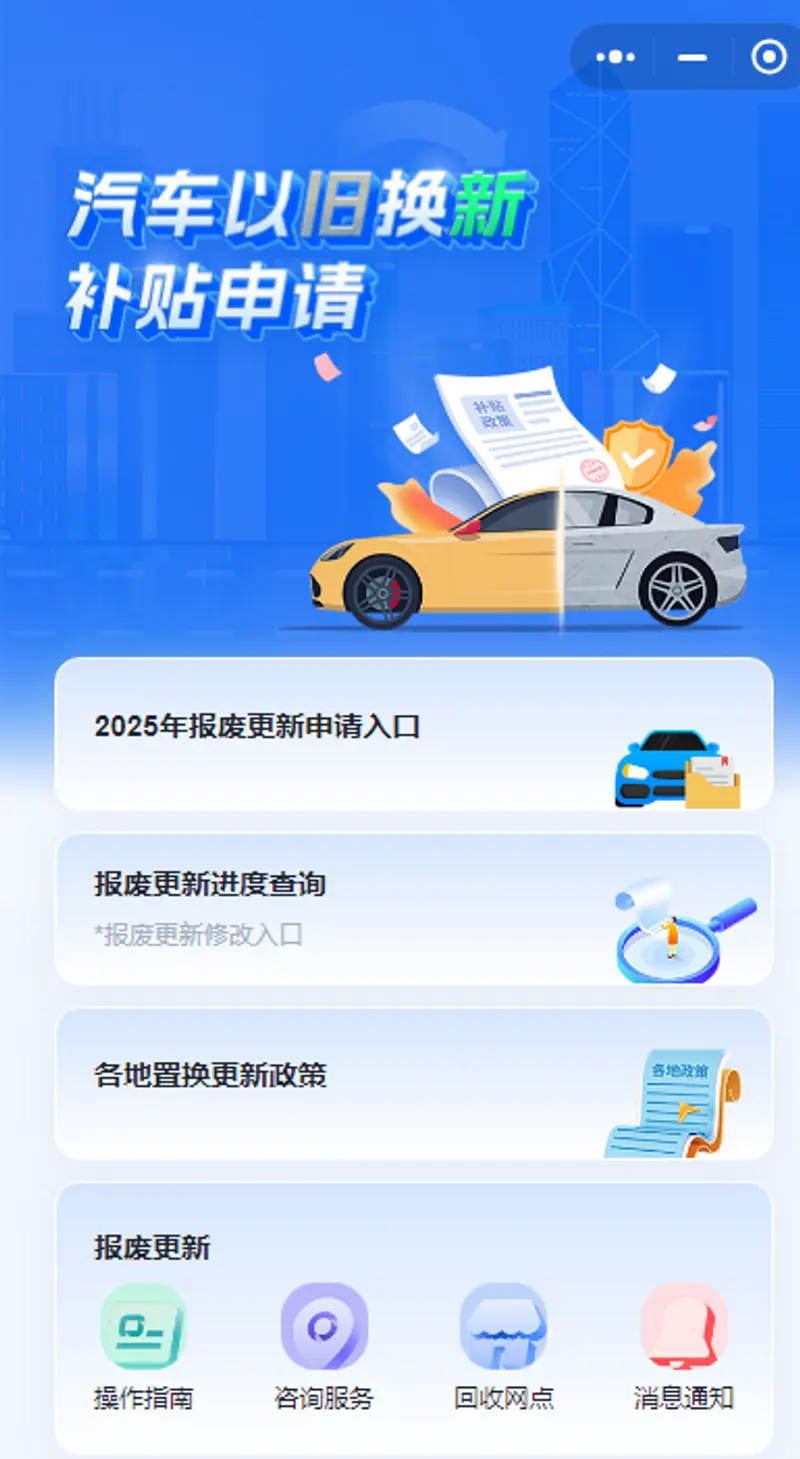Open 报废更新进度查询 card
Viewport: 800px width, 1459px height.
tap(413, 909)
